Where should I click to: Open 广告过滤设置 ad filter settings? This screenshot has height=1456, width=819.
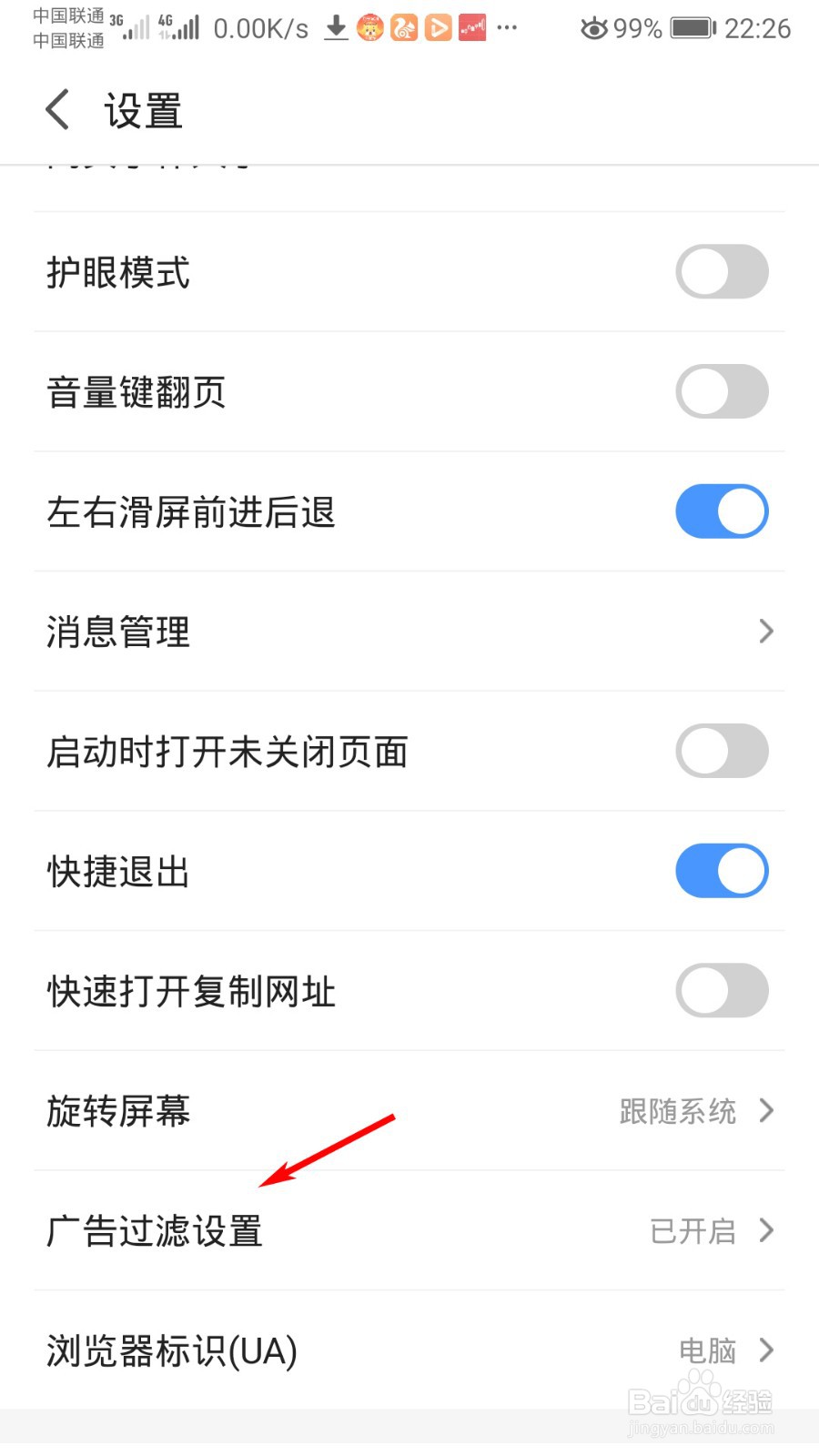coord(409,1232)
